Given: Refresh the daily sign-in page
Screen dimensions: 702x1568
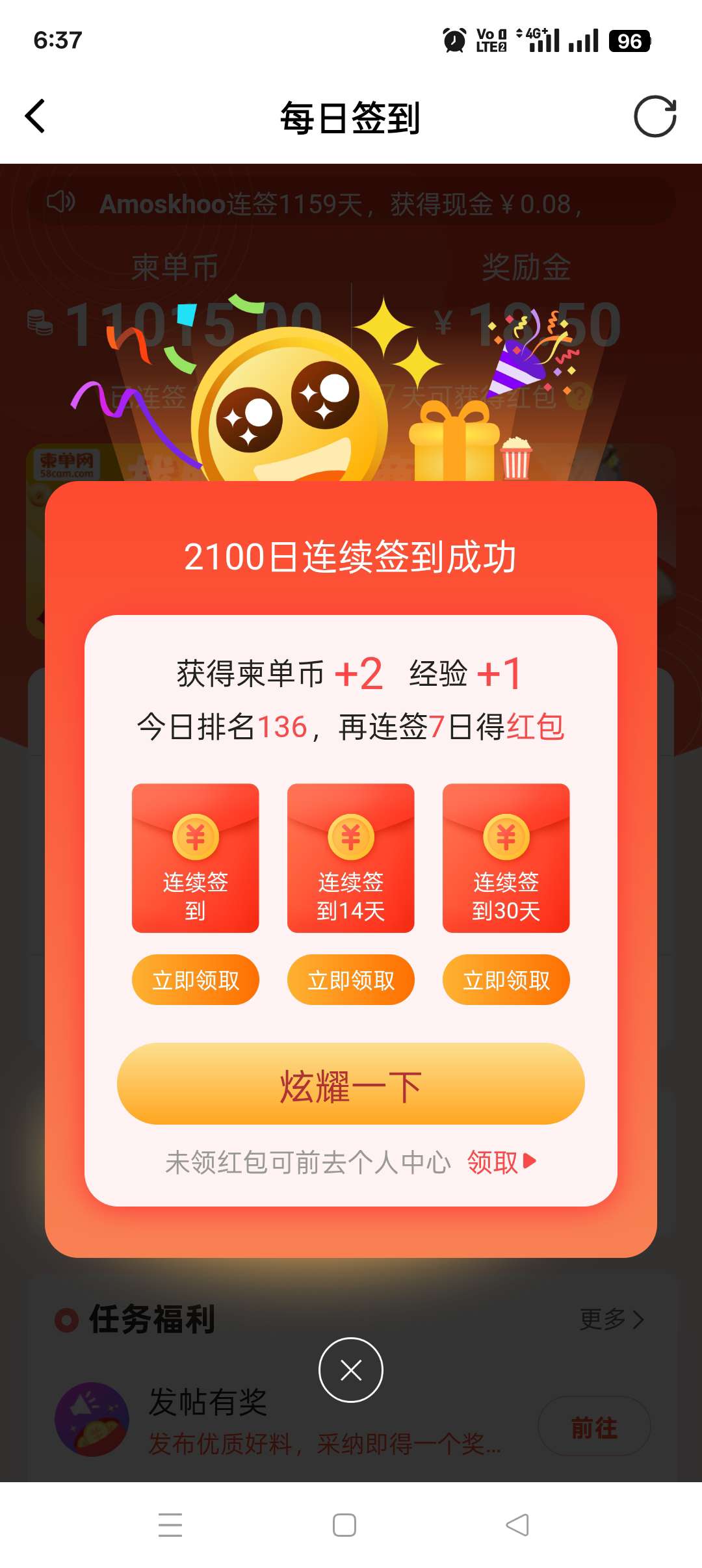Looking at the screenshot, I should [655, 116].
